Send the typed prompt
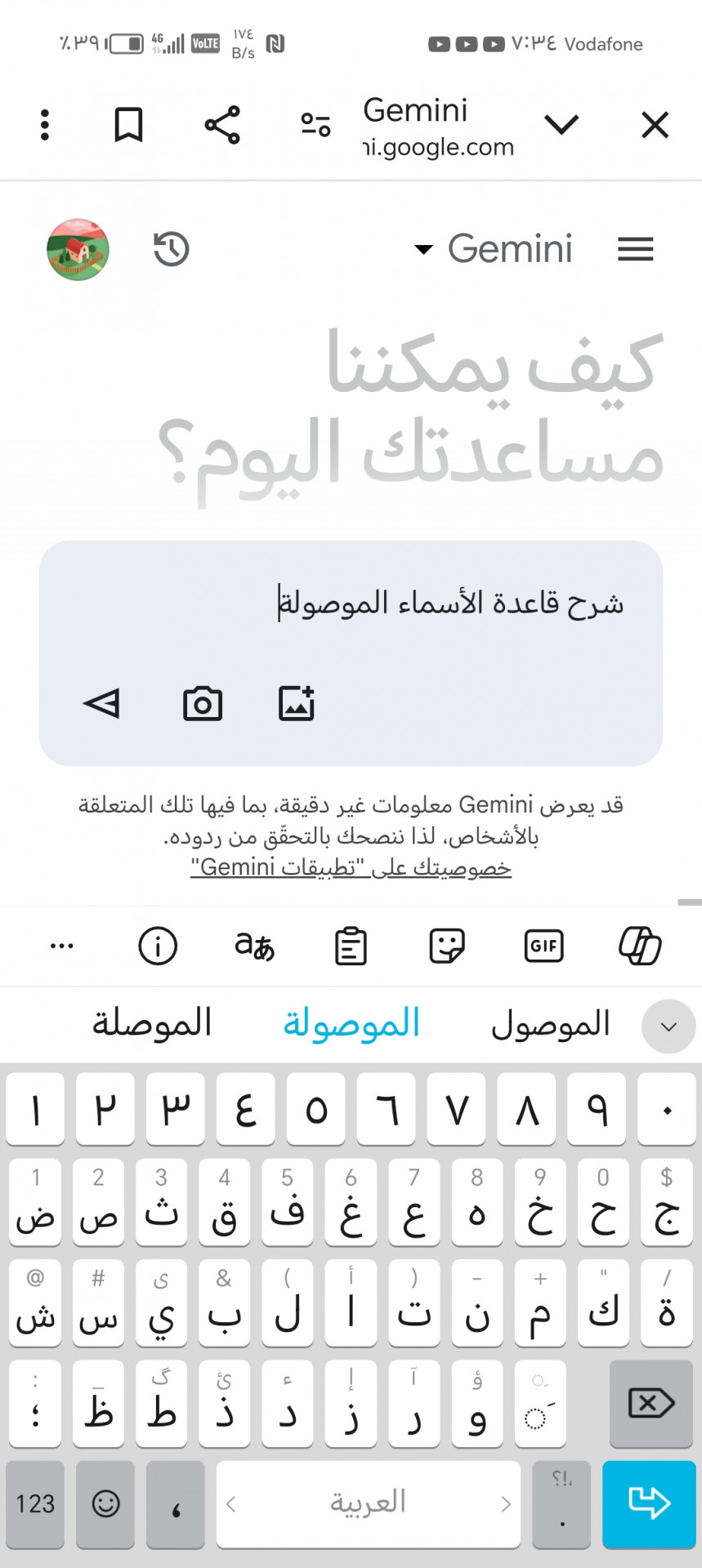This screenshot has width=702, height=1568. point(102,703)
